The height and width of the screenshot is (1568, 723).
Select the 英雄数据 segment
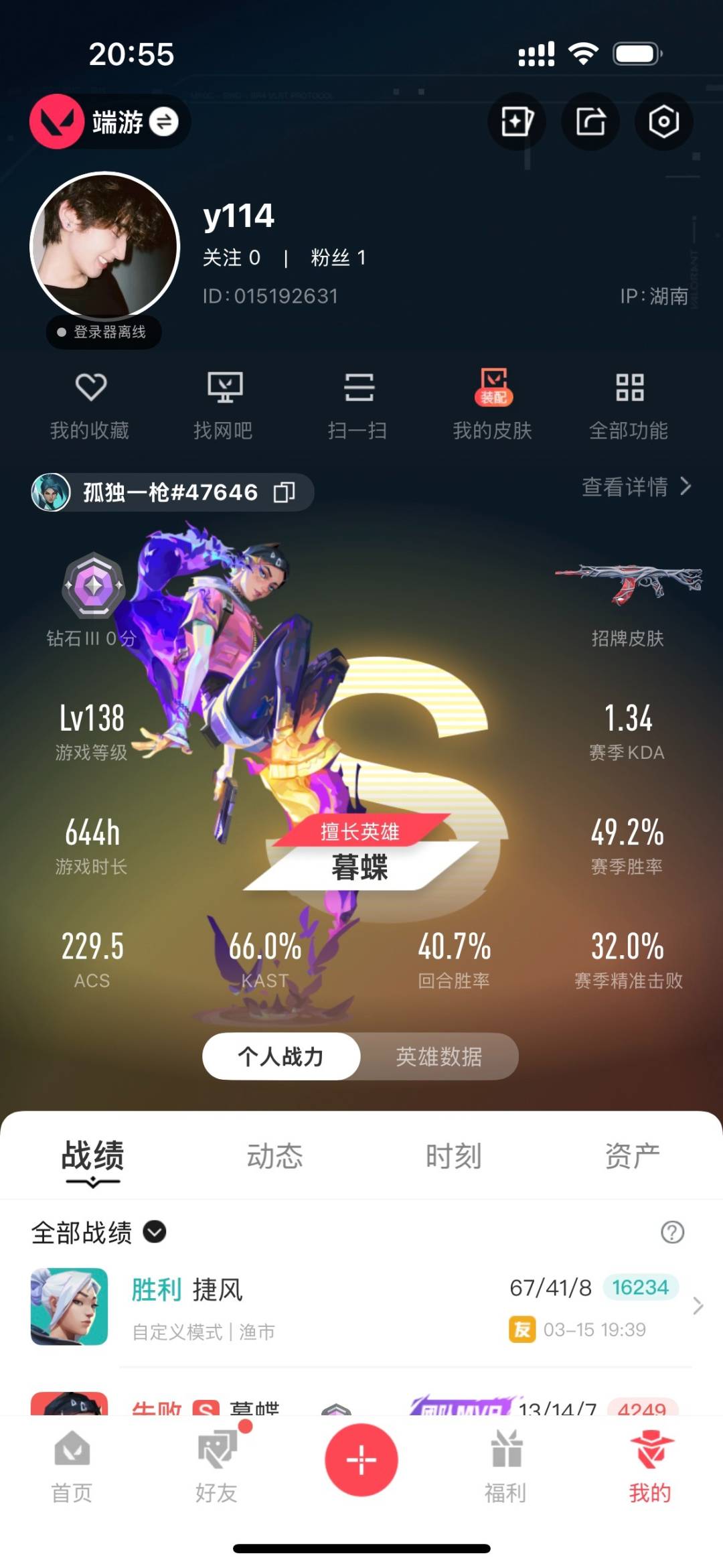coord(438,1056)
